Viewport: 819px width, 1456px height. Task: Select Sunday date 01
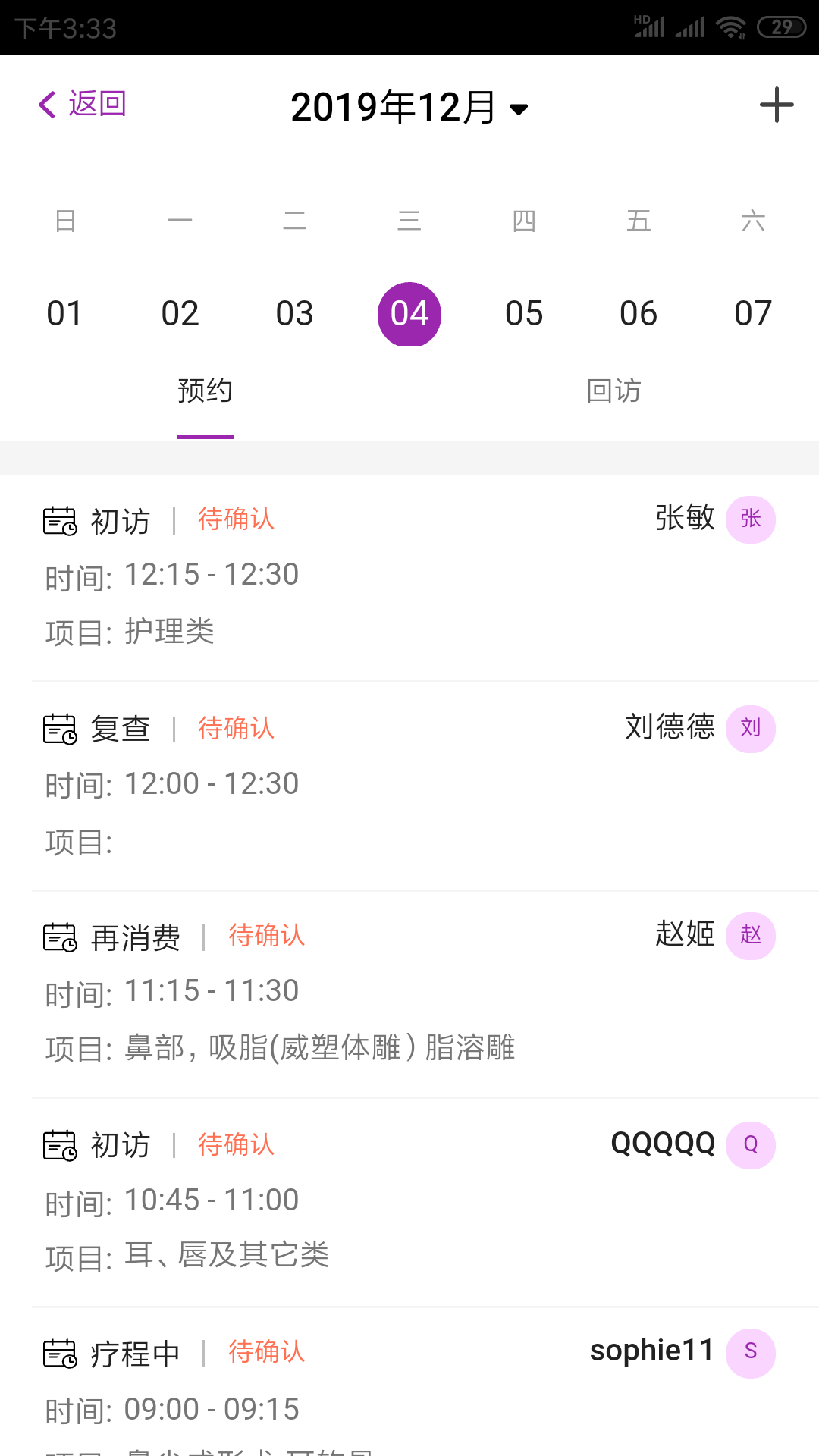pyautogui.click(x=65, y=313)
